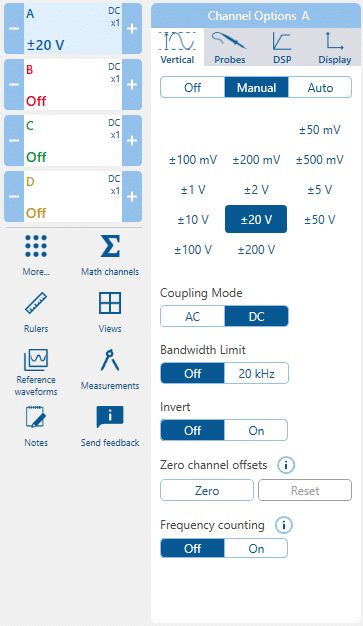Image resolution: width=363 pixels, height=626 pixels.
Task: Show info about Zero channel offsets
Action: pyautogui.click(x=286, y=465)
